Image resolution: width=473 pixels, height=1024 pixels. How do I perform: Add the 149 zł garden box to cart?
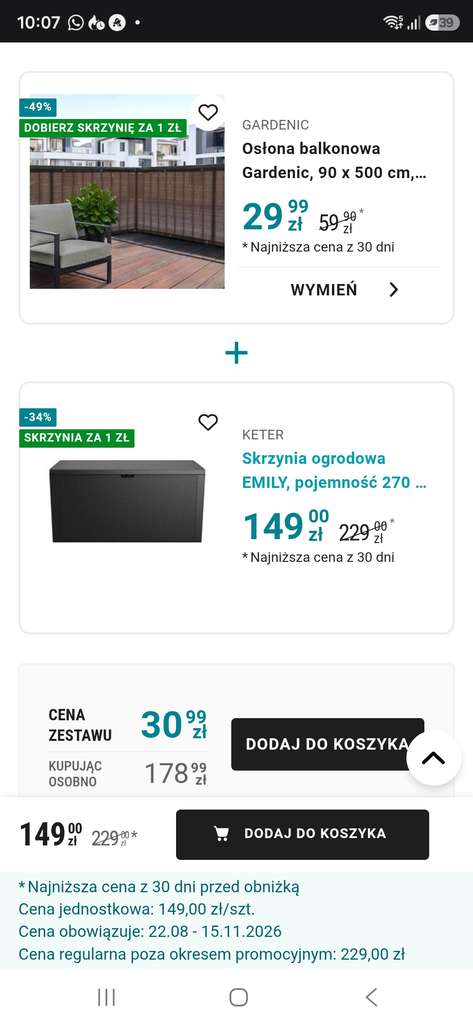tap(302, 834)
